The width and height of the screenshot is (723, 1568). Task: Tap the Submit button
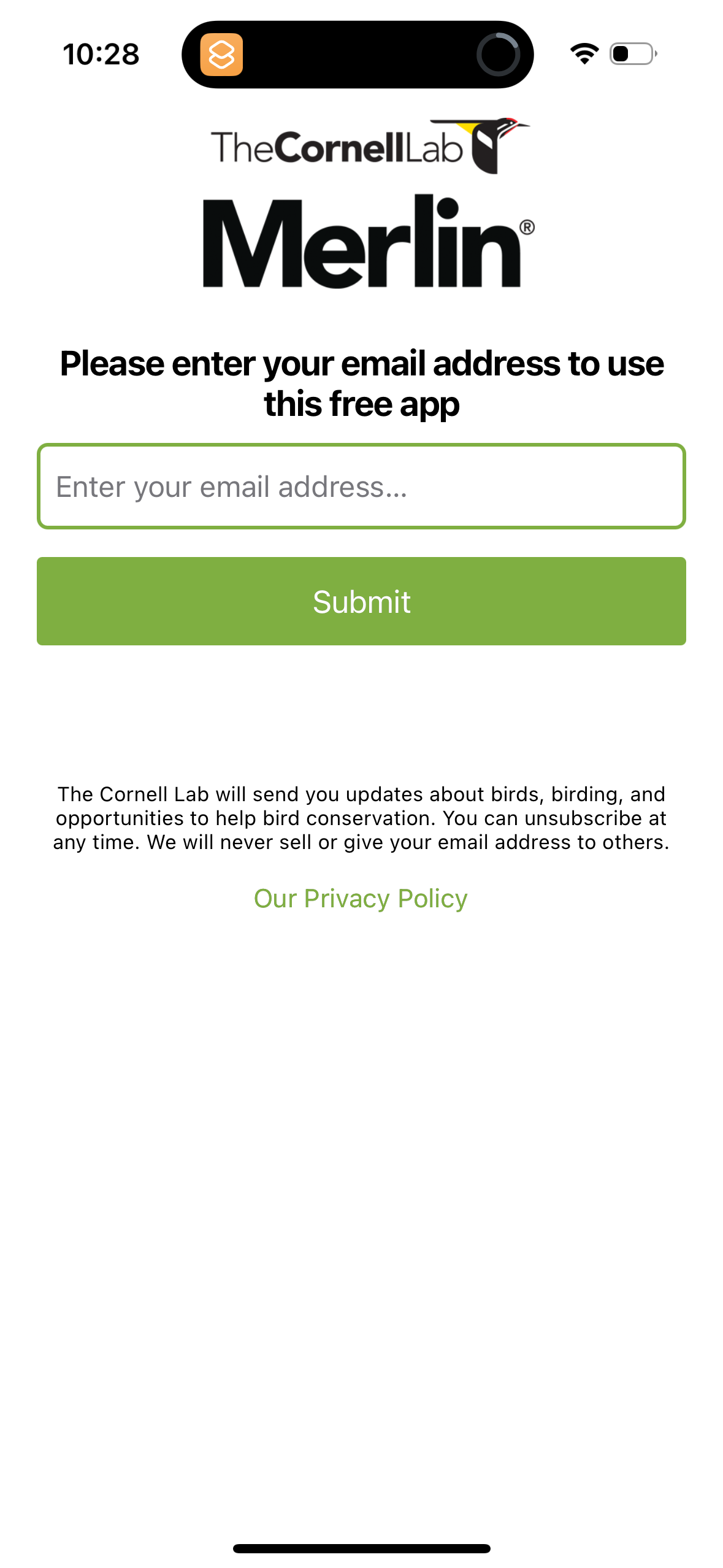pyautogui.click(x=361, y=601)
